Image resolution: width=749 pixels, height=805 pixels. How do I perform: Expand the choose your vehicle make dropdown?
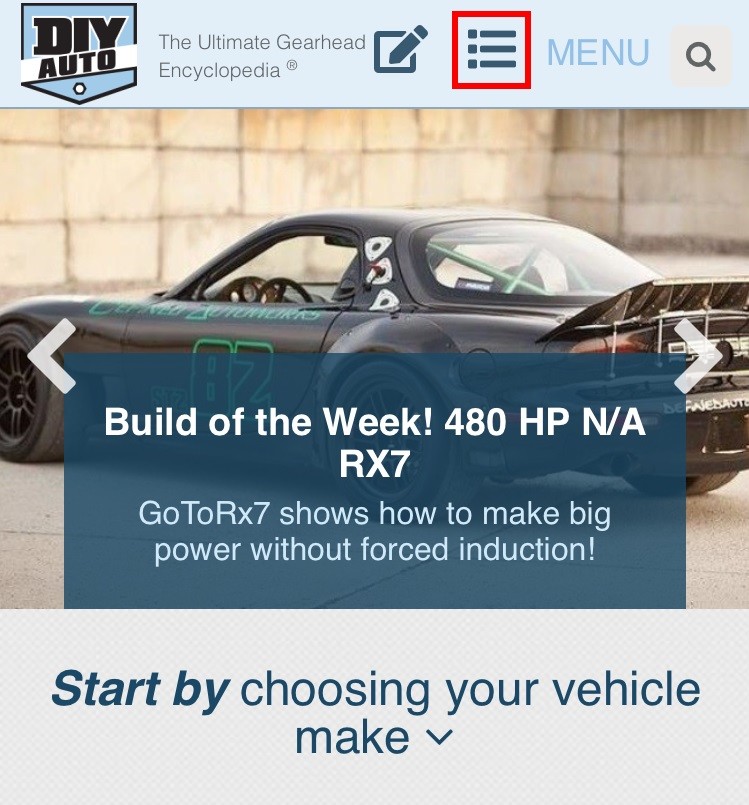pyautogui.click(x=375, y=713)
